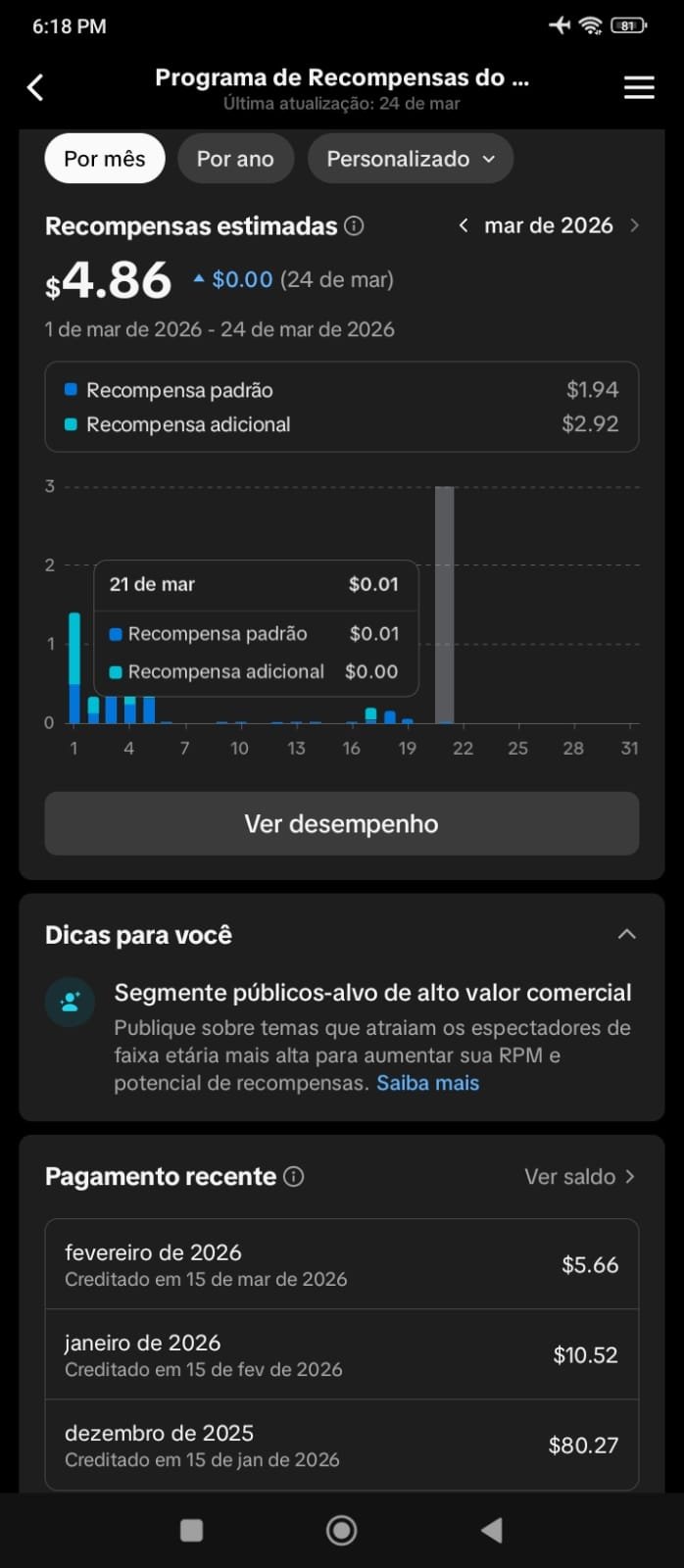Screen dimensions: 684x1568
Task: Switch to the Por ano tab
Action: 235,159
